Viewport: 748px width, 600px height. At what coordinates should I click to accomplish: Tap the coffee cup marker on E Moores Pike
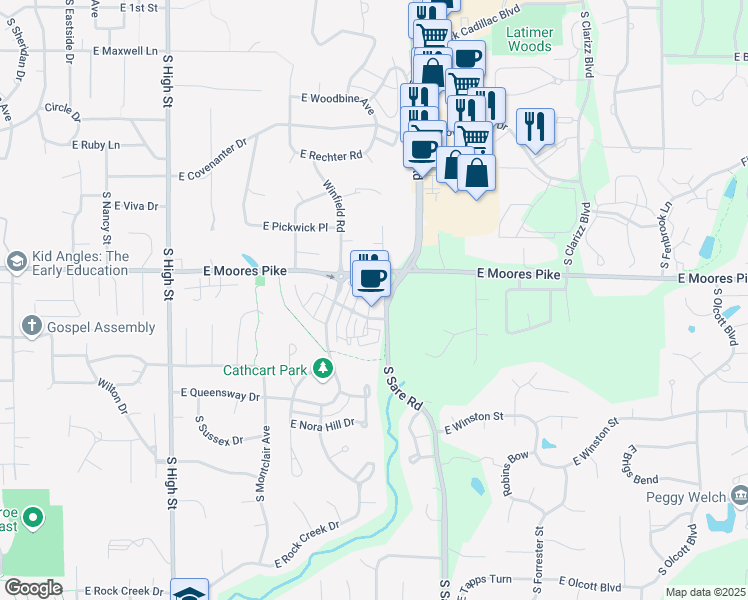coord(371,279)
